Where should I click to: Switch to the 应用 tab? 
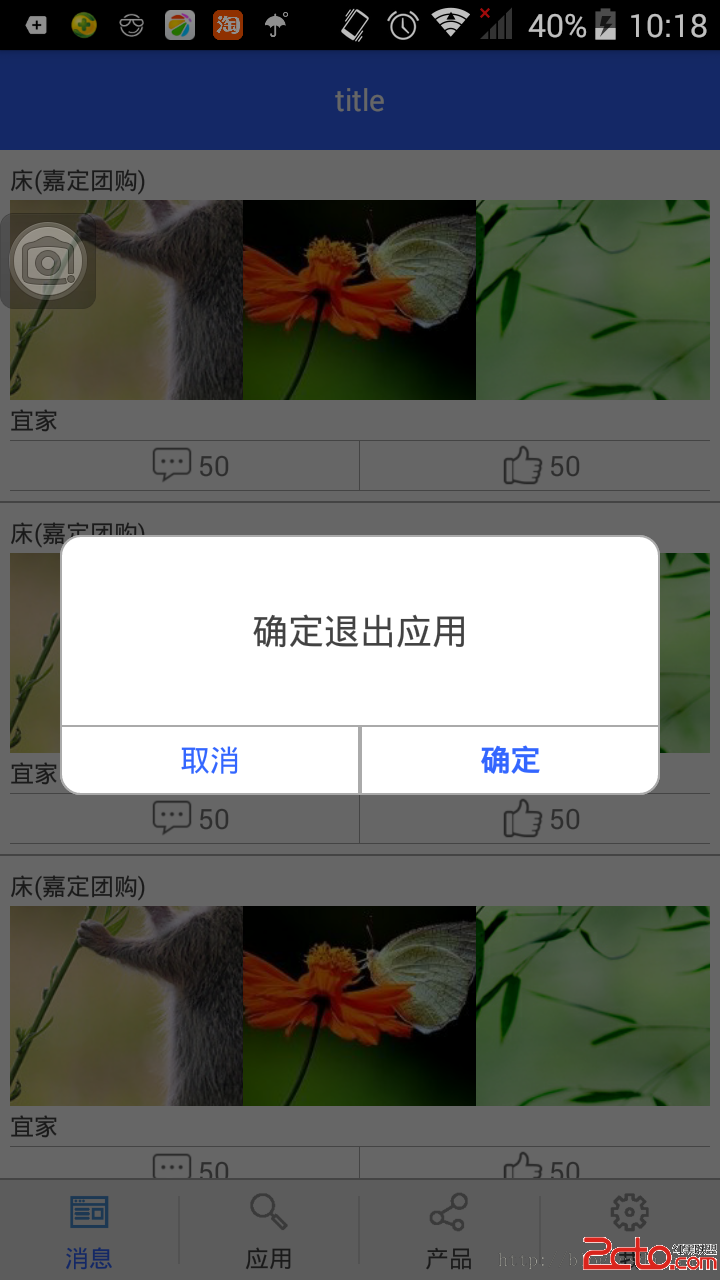click(268, 1232)
